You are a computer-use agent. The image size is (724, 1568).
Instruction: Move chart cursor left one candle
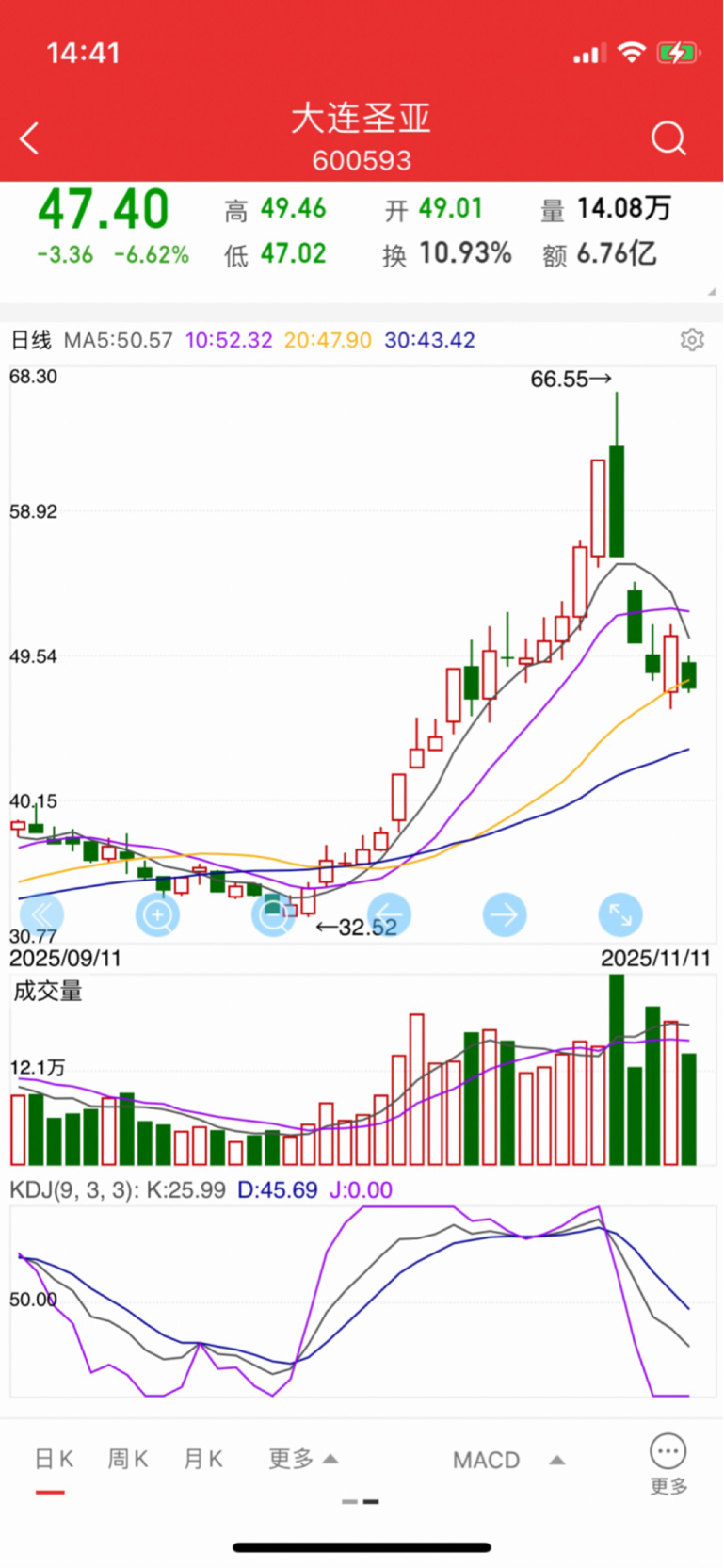pyautogui.click(x=389, y=914)
